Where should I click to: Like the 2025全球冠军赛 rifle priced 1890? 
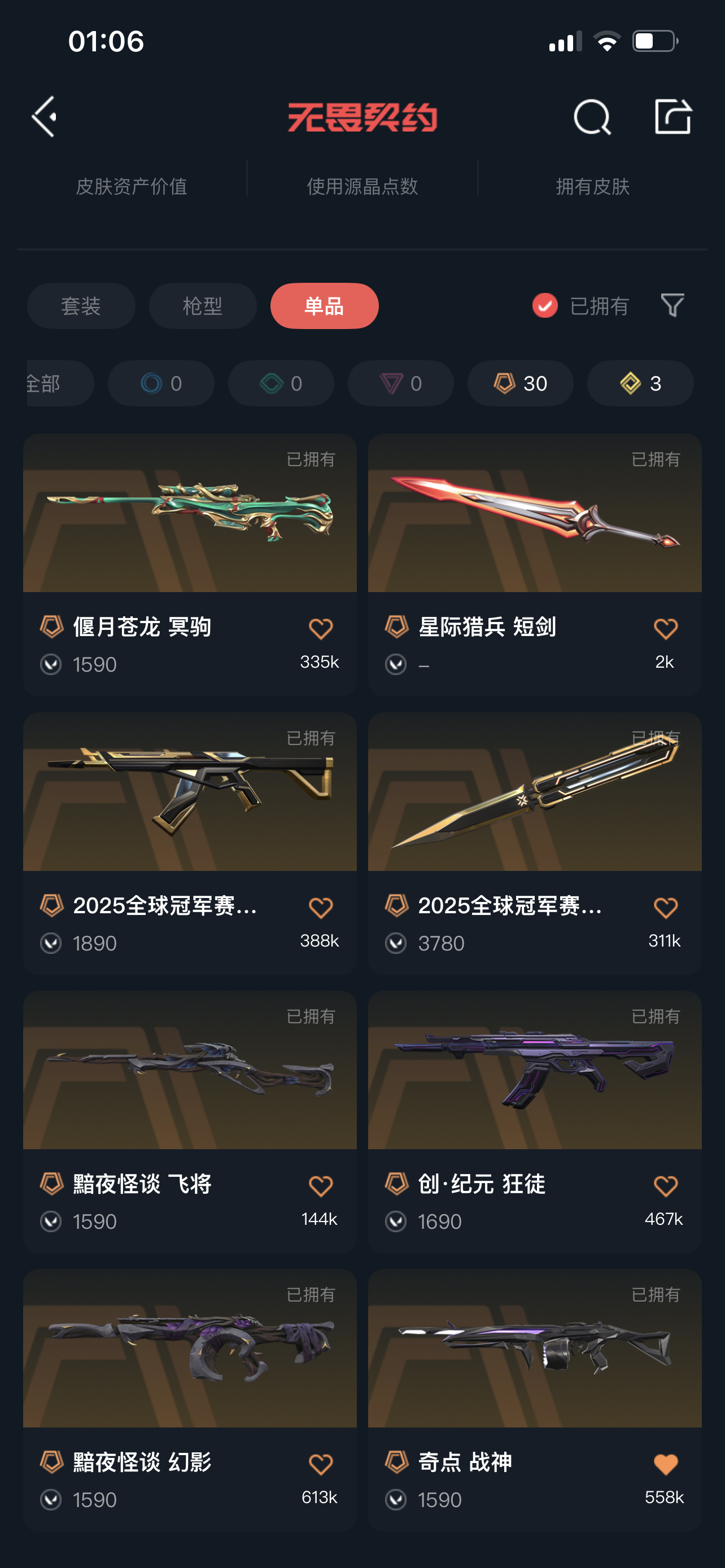(x=320, y=908)
